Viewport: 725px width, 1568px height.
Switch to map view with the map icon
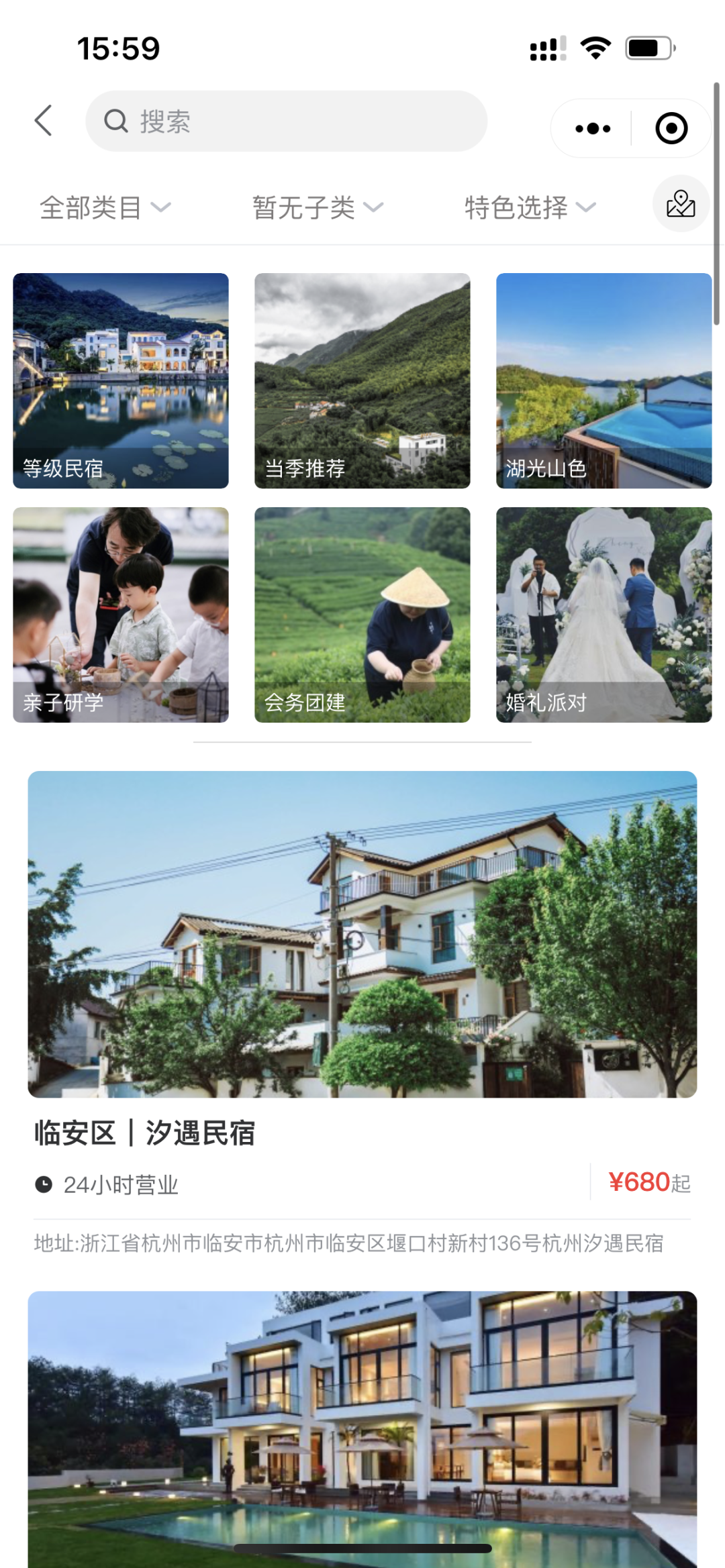click(x=680, y=204)
